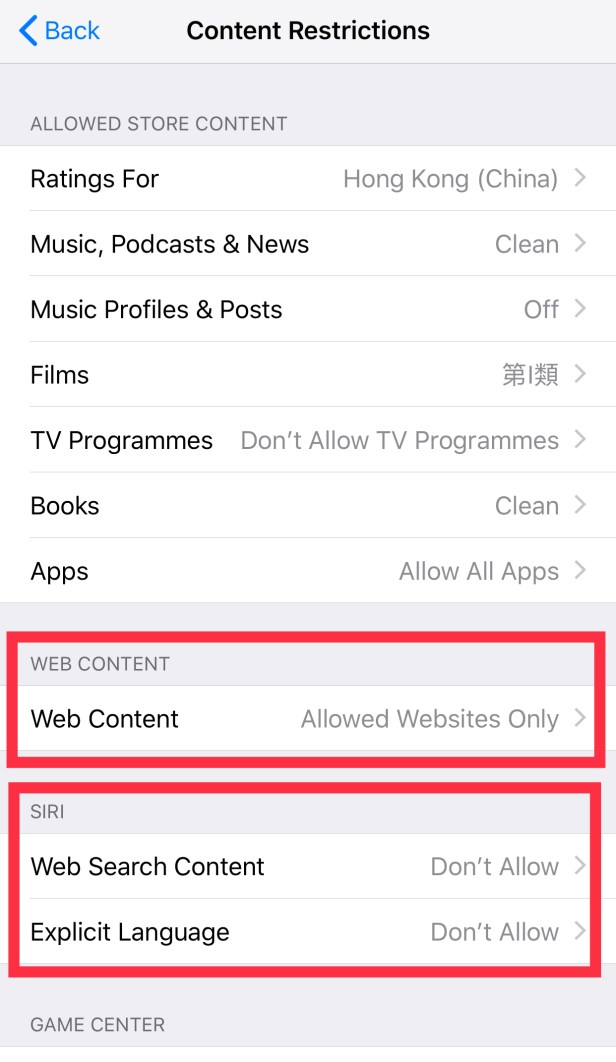The image size is (616, 1062).
Task: Open Siri Web Search Content setting
Action: pyautogui.click(x=308, y=867)
